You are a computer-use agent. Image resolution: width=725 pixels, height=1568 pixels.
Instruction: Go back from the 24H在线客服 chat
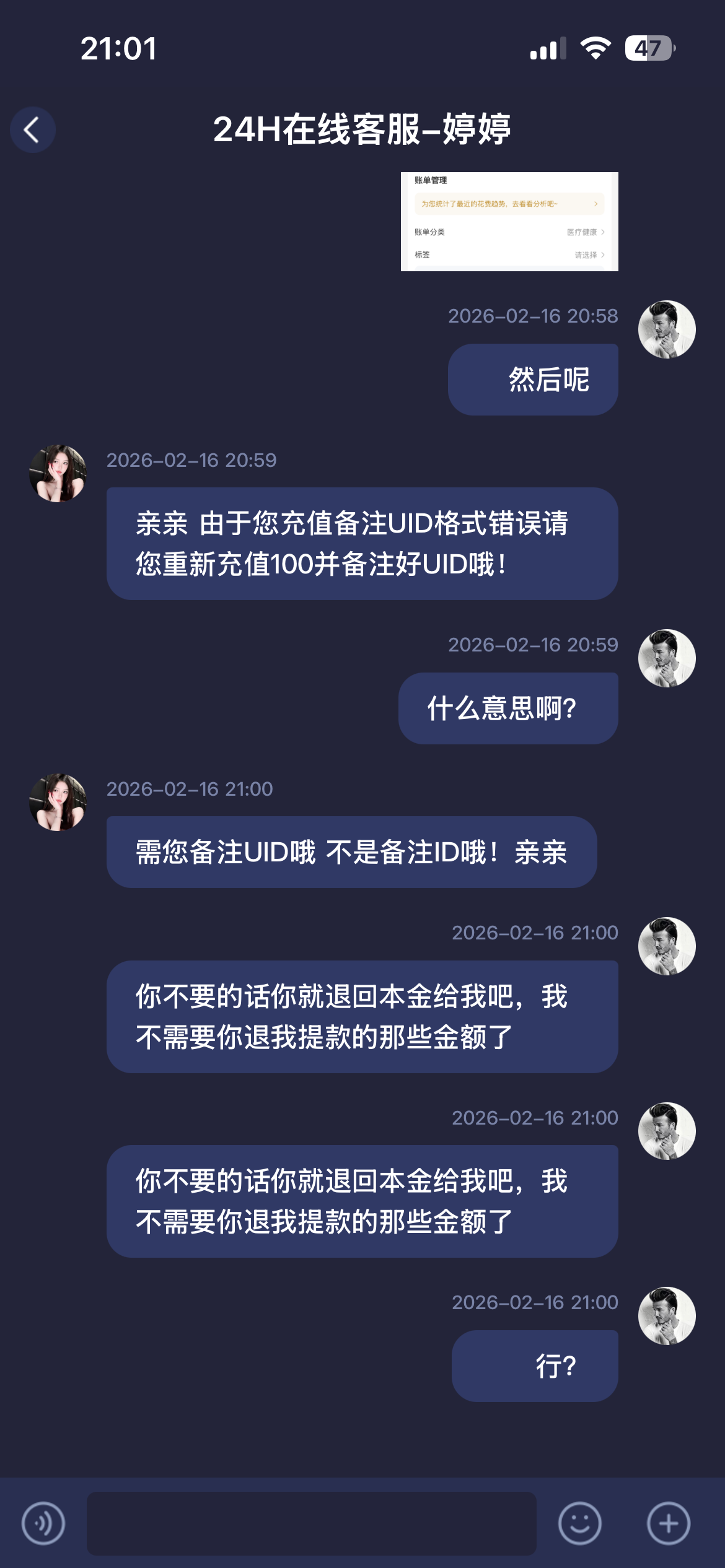coord(32,130)
